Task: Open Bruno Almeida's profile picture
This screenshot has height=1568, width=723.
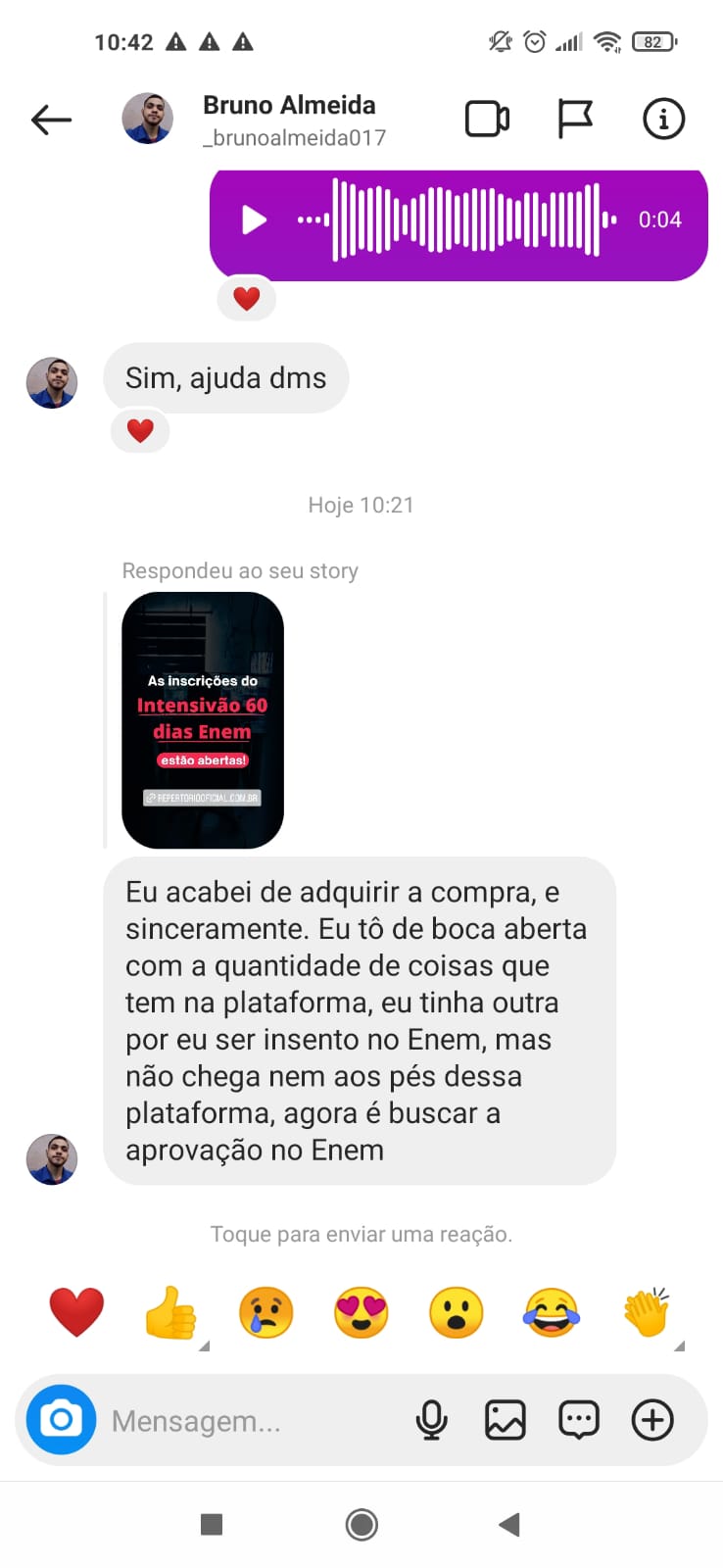Action: (x=147, y=118)
